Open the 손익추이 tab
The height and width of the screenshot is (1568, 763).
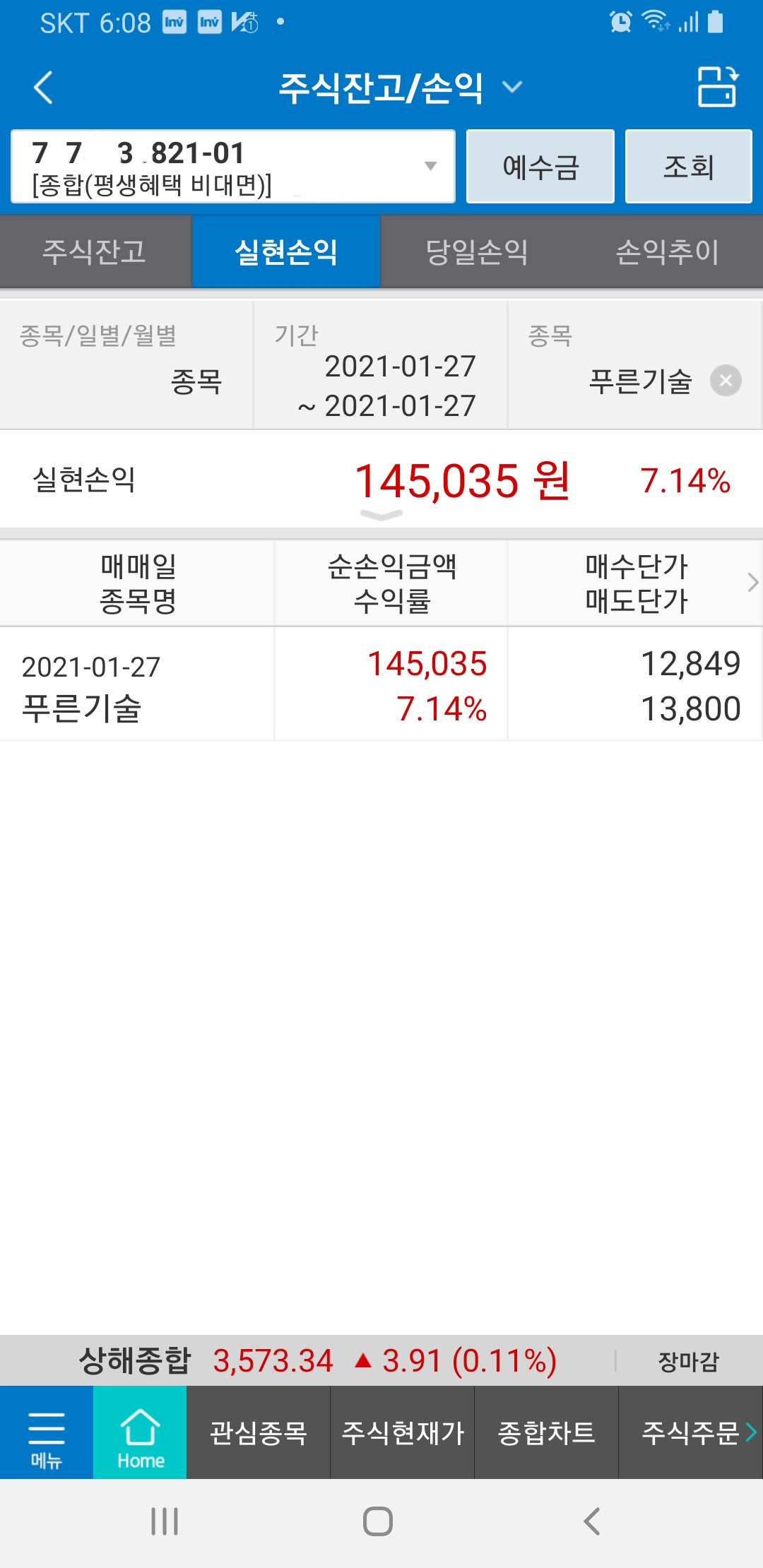coord(668,252)
